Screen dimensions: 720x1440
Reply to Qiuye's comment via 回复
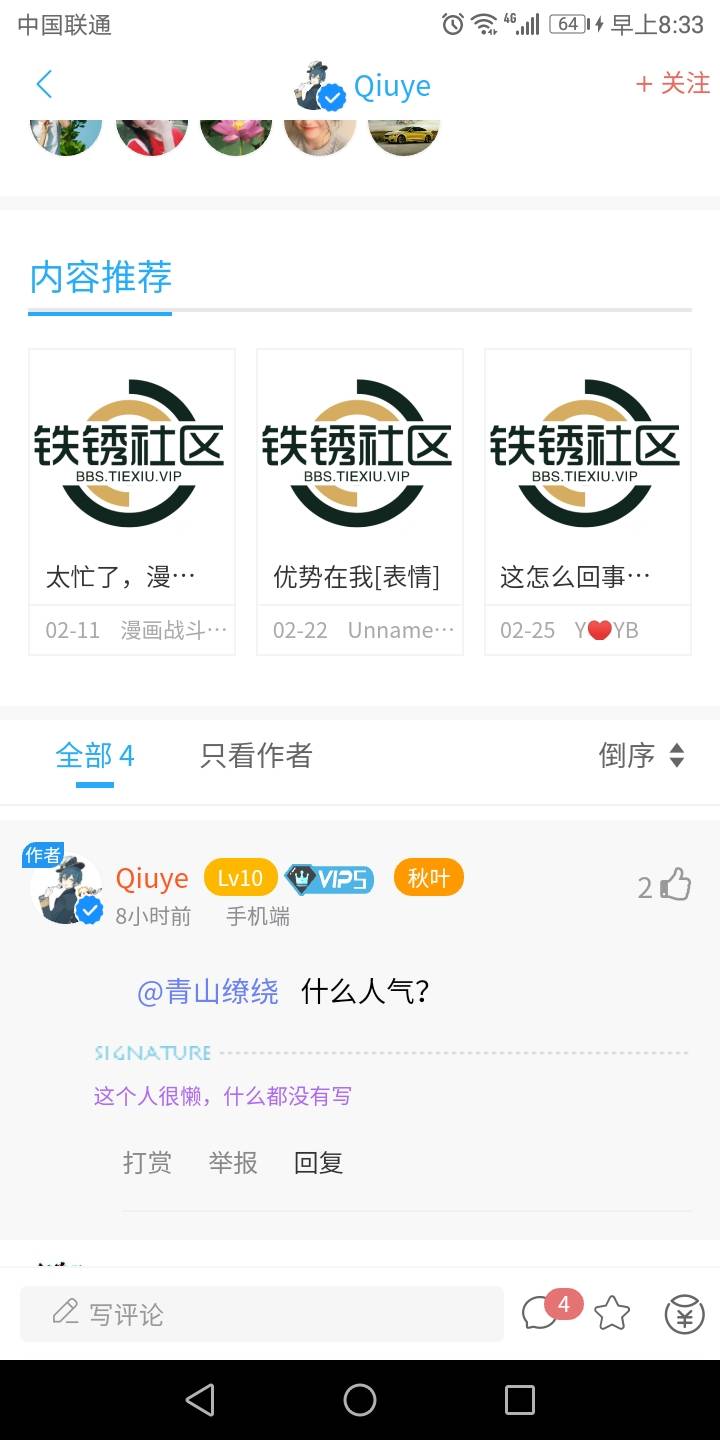pos(319,1162)
